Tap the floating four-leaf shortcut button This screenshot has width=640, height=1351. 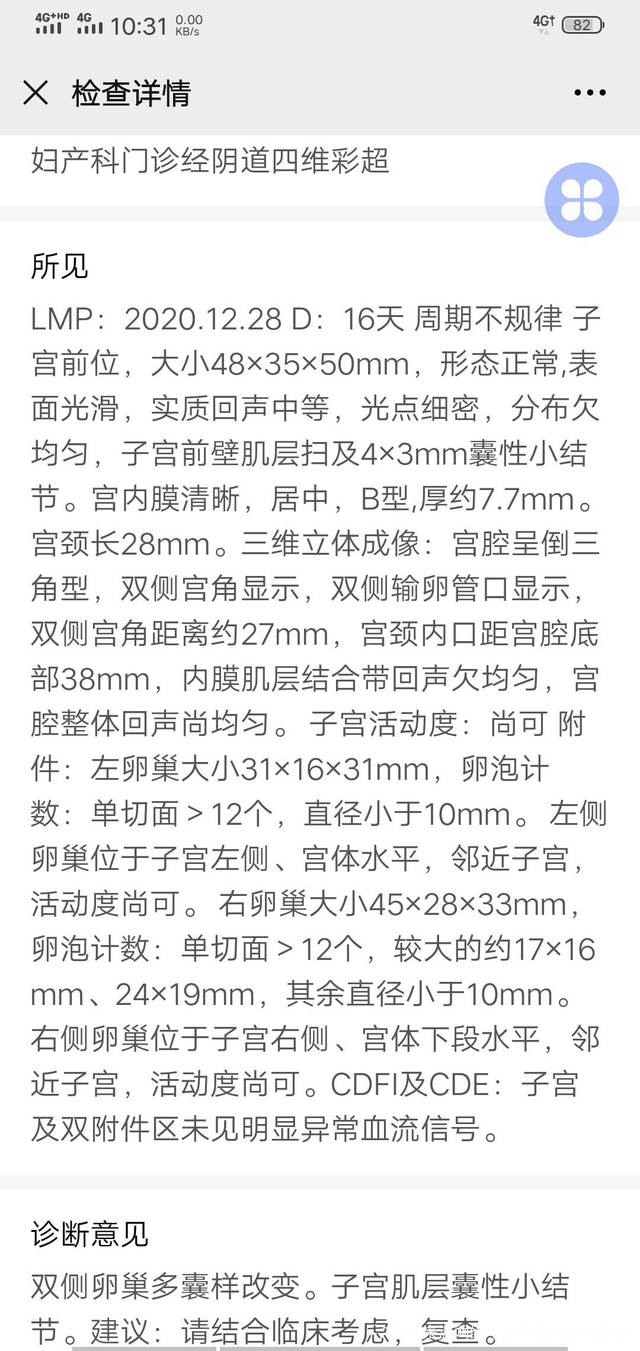coord(582,200)
